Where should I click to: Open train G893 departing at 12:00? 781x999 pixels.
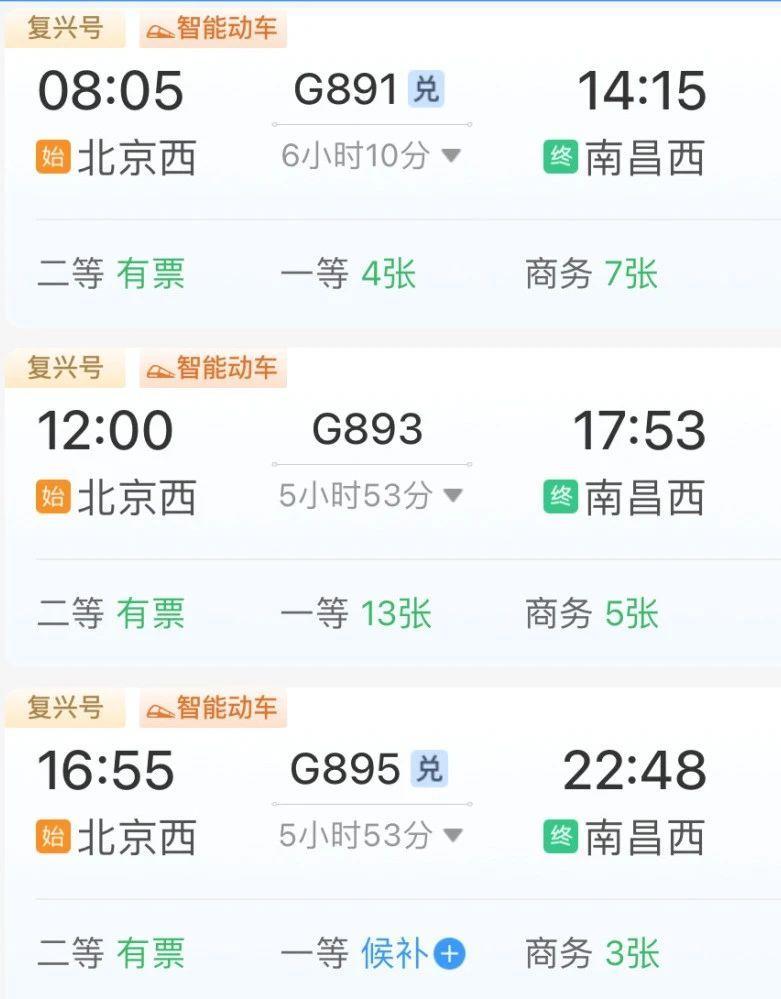pos(367,430)
